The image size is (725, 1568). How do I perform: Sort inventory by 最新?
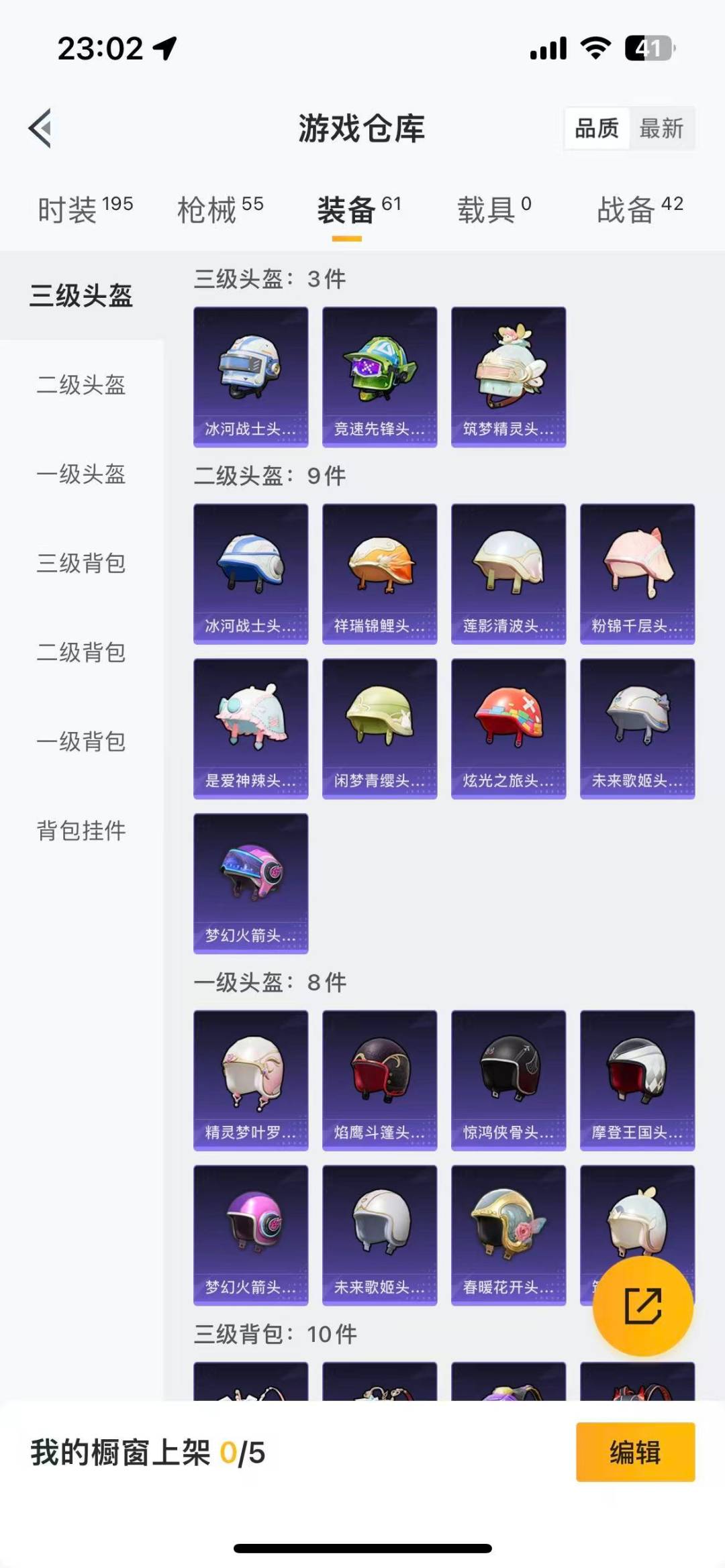[x=661, y=128]
